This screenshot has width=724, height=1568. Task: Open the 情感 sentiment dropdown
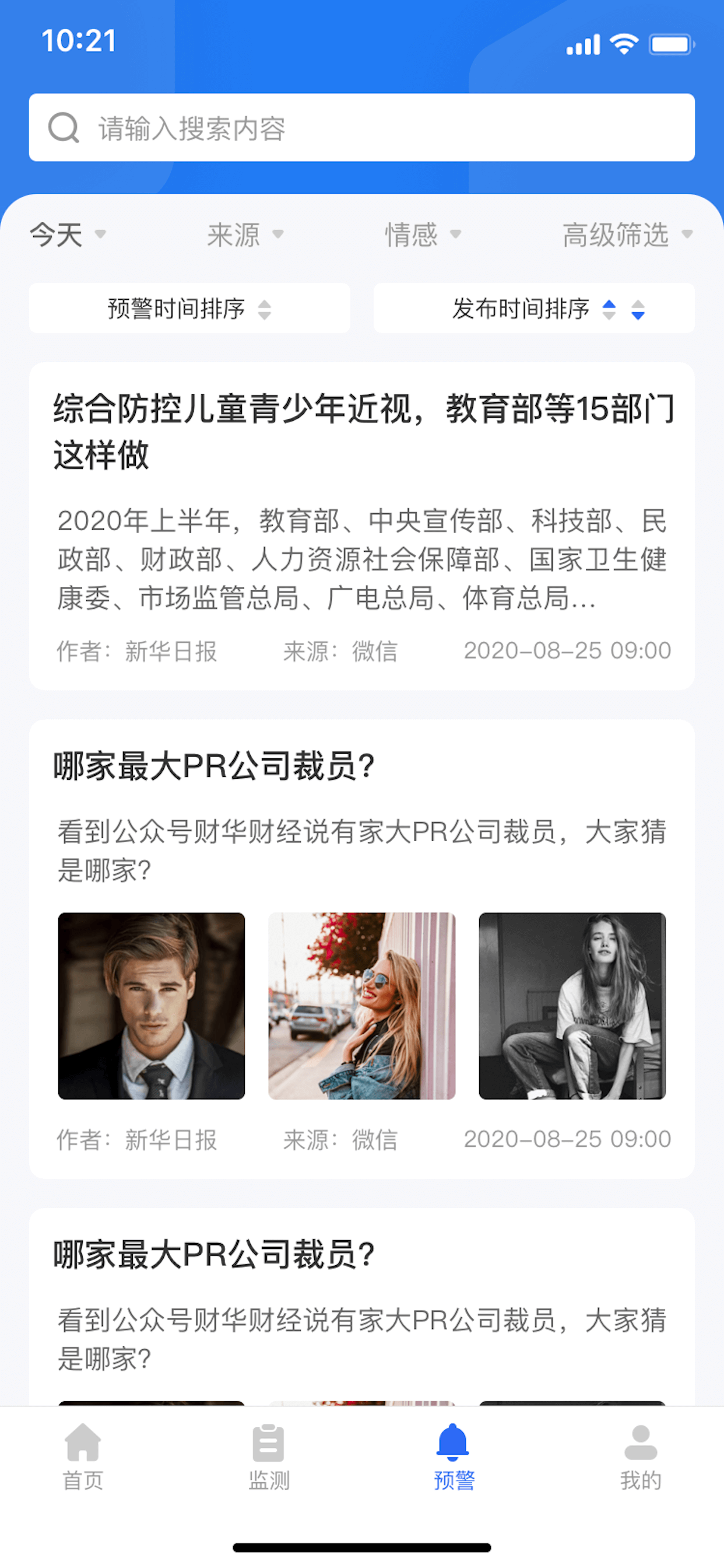pyautogui.click(x=422, y=235)
